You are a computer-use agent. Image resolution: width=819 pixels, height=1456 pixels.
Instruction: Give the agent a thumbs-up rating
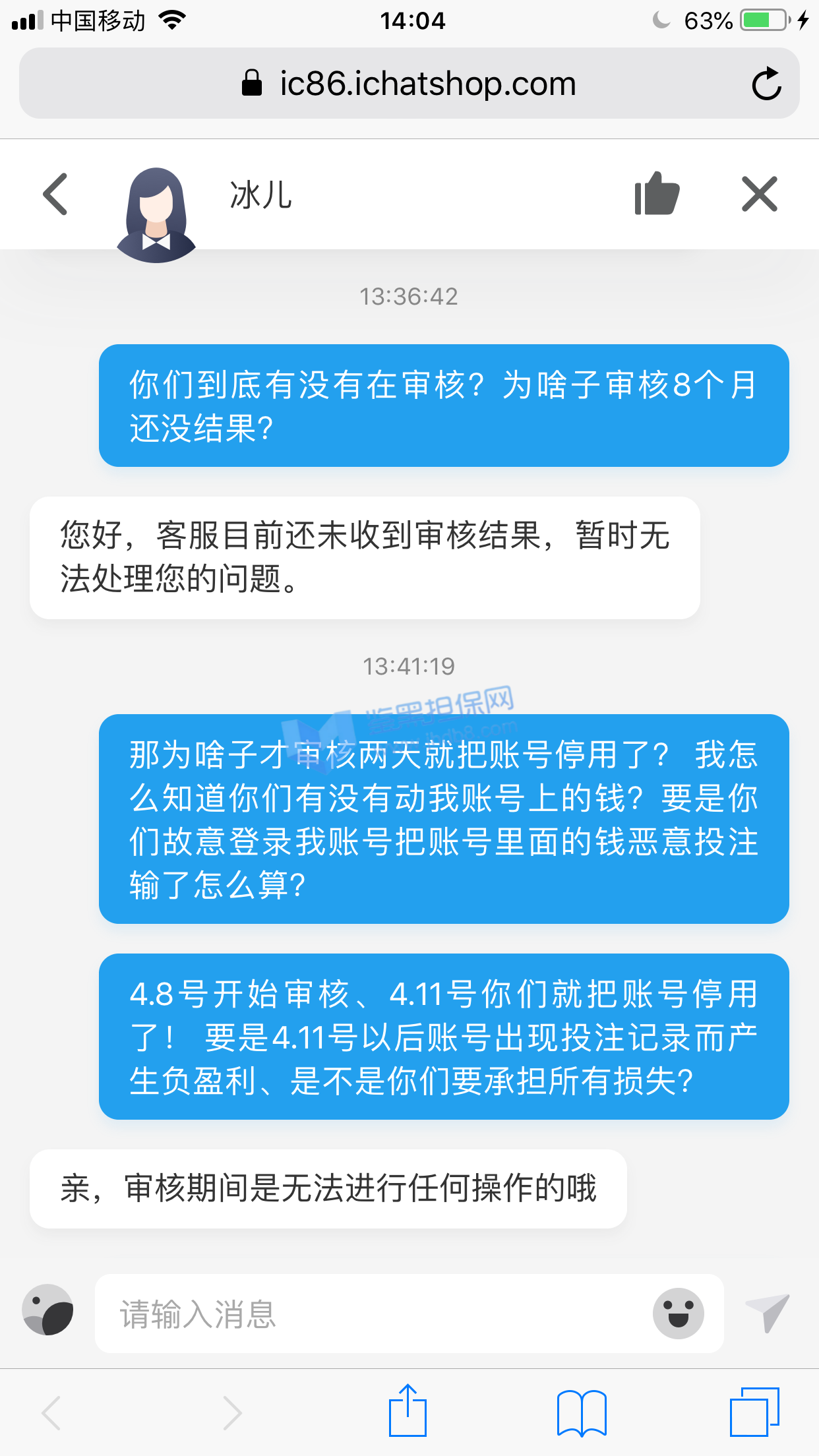click(x=656, y=194)
